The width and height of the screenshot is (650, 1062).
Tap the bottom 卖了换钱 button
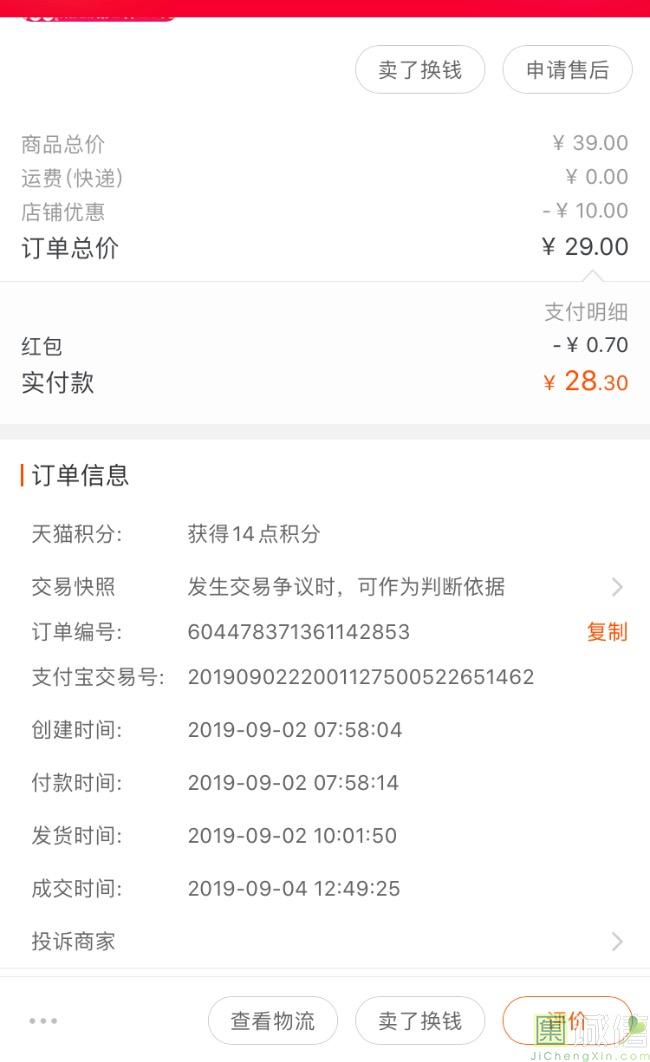[420, 1021]
